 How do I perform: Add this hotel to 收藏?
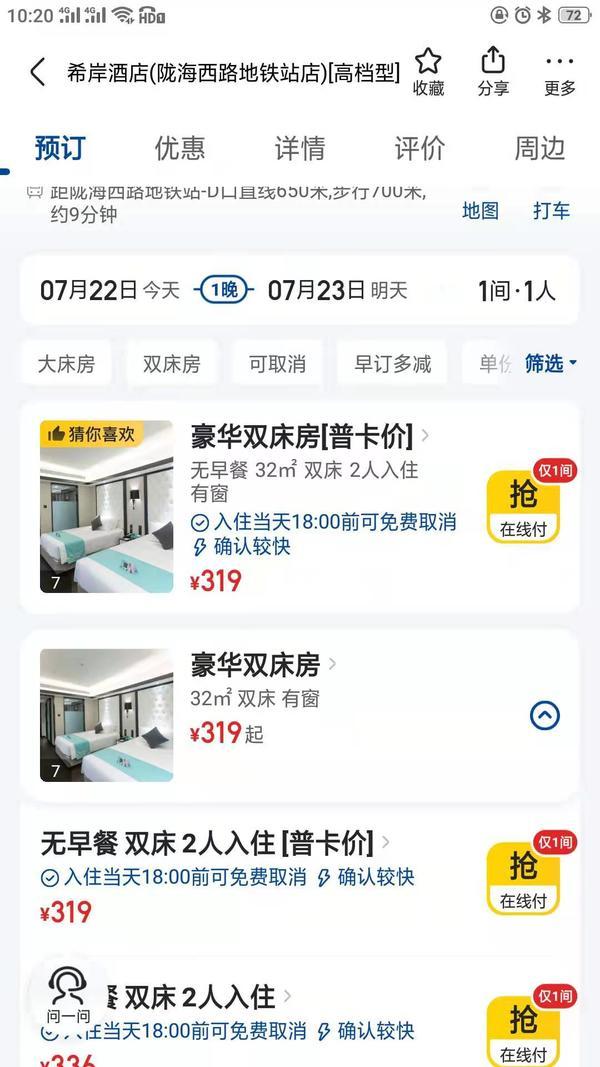click(429, 71)
